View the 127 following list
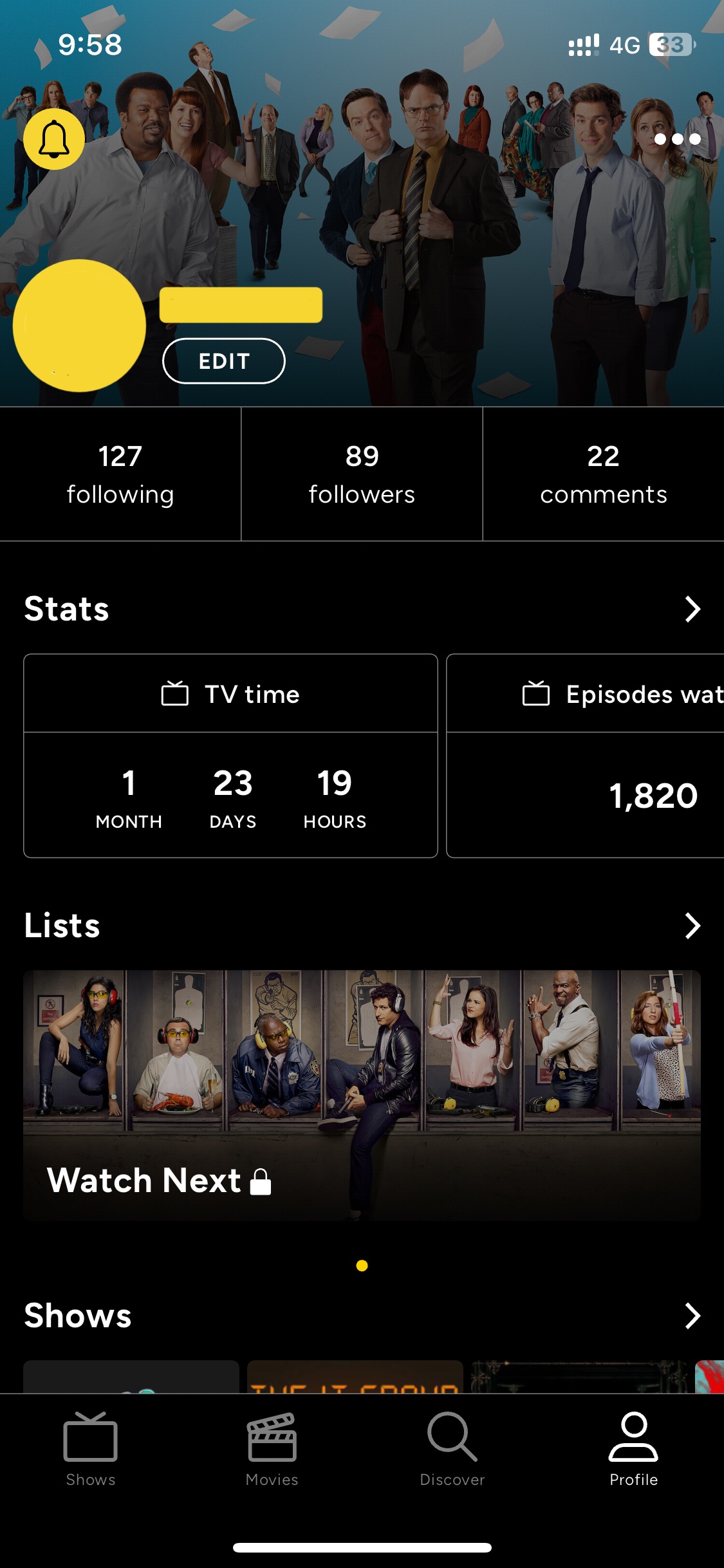The width and height of the screenshot is (724, 1568). pos(120,474)
